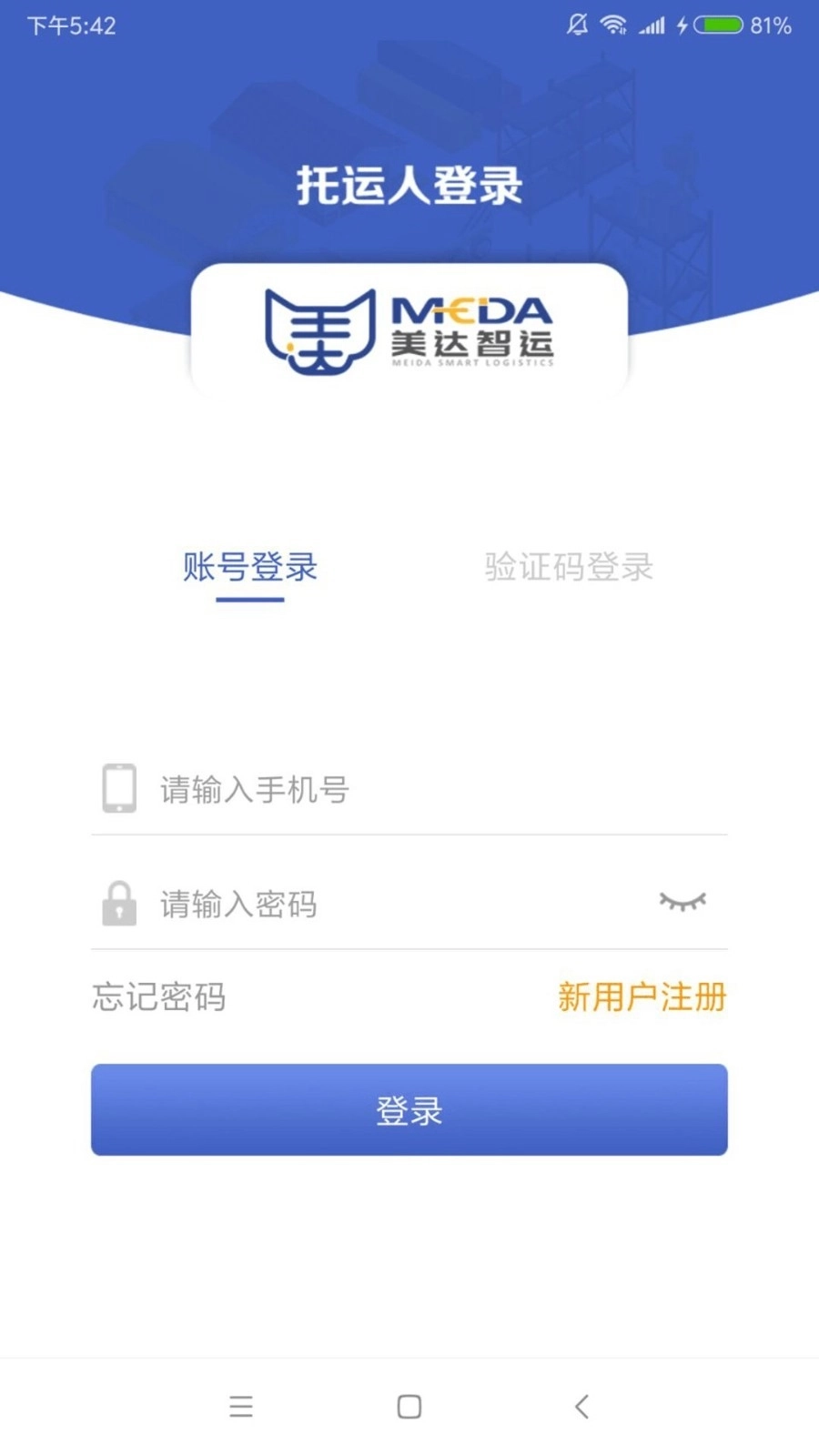
Task: Click the phone icon beside the number field
Action: (117, 788)
